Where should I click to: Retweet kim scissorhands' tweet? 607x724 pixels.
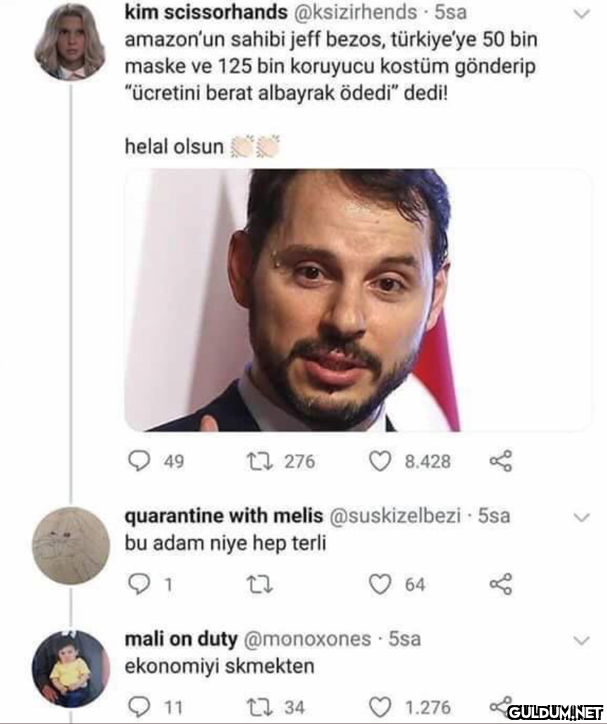[253, 461]
